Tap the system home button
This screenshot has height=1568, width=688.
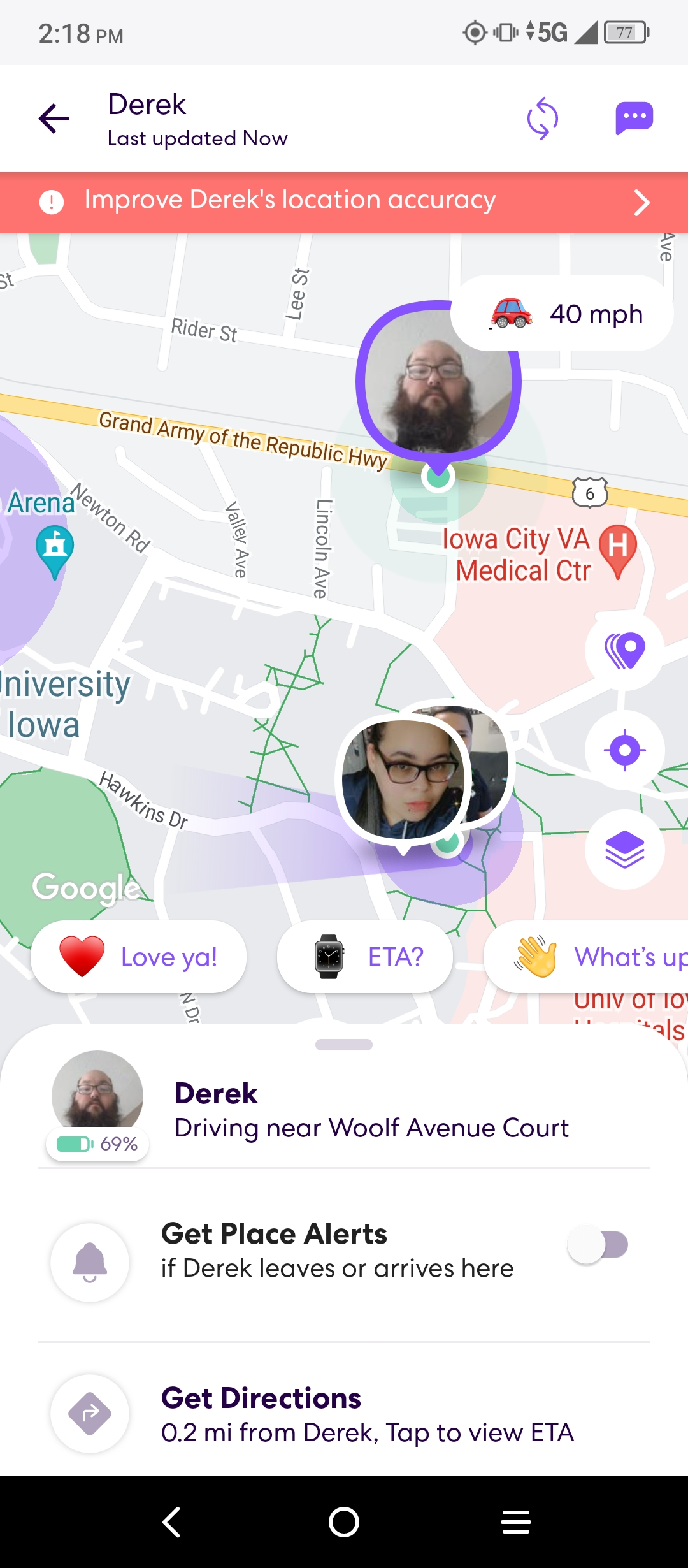point(344,1523)
